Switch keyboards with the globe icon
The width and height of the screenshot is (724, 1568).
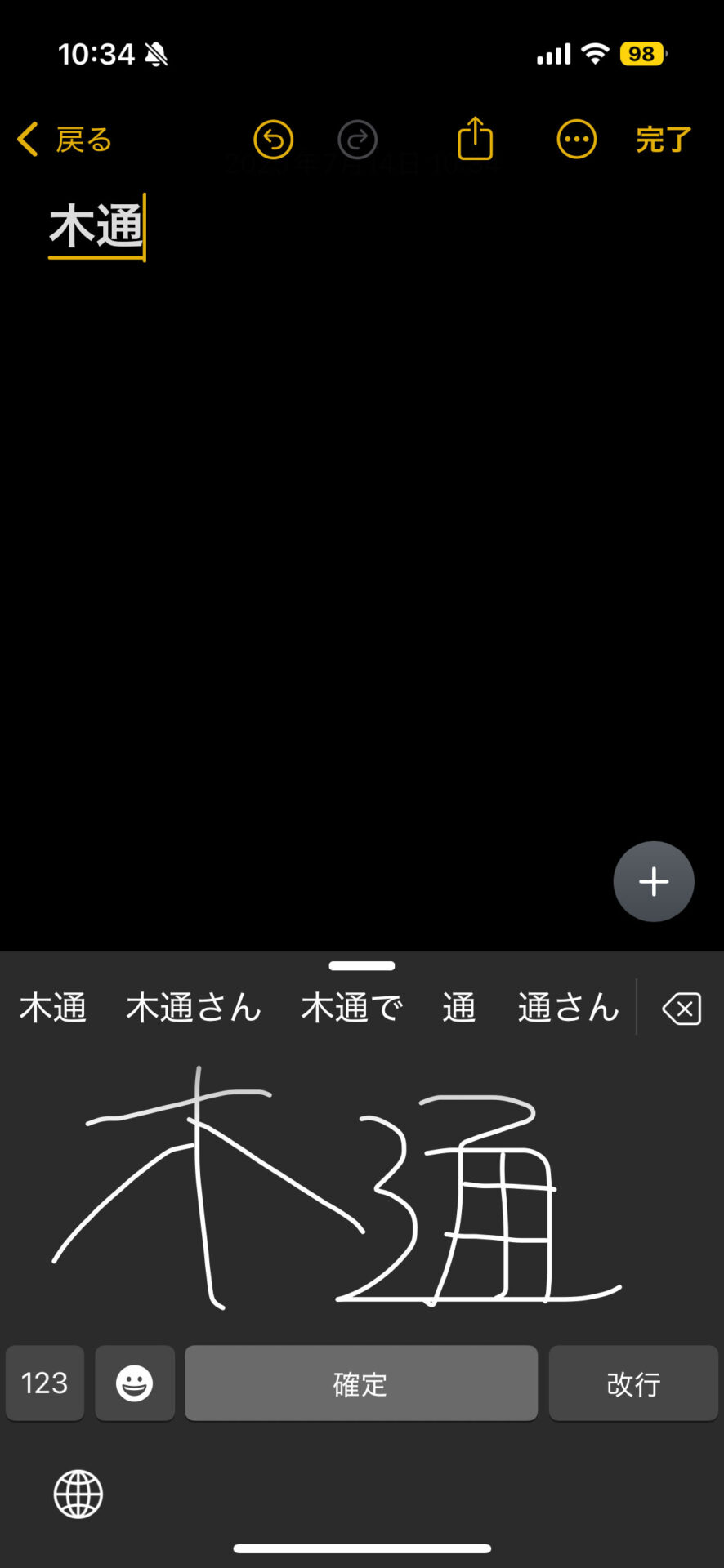pos(78,1494)
